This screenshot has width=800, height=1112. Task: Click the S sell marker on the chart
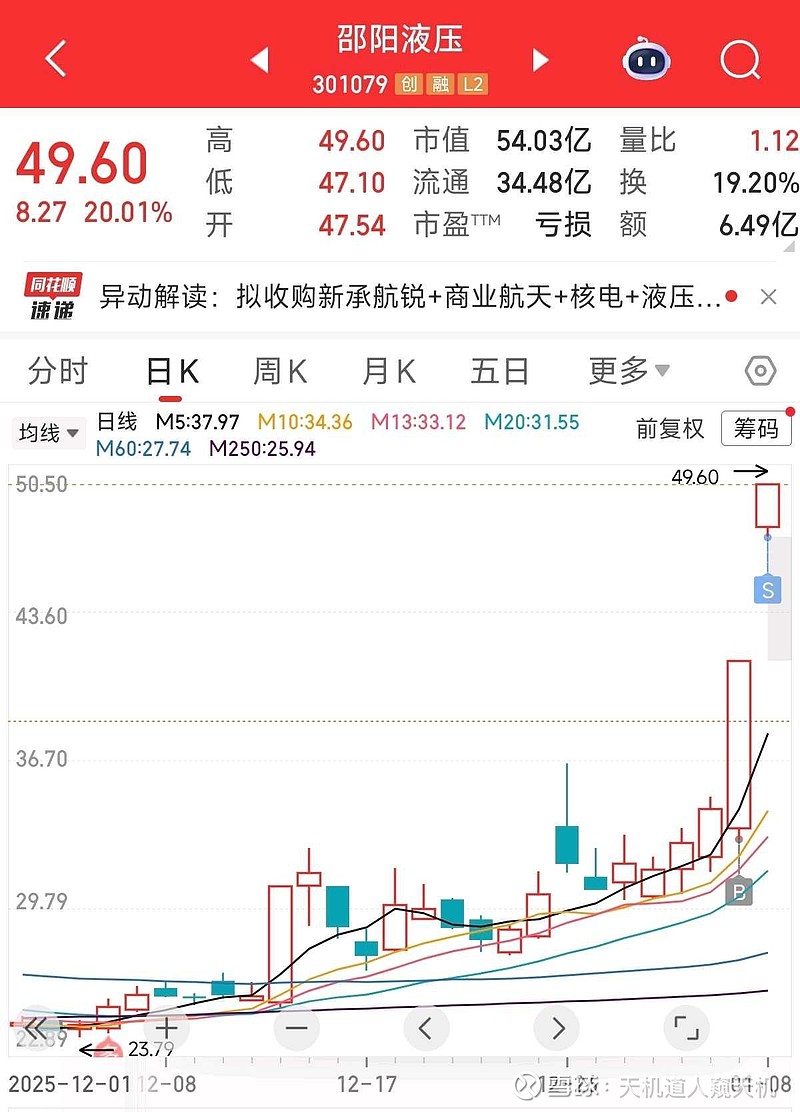[x=766, y=590]
